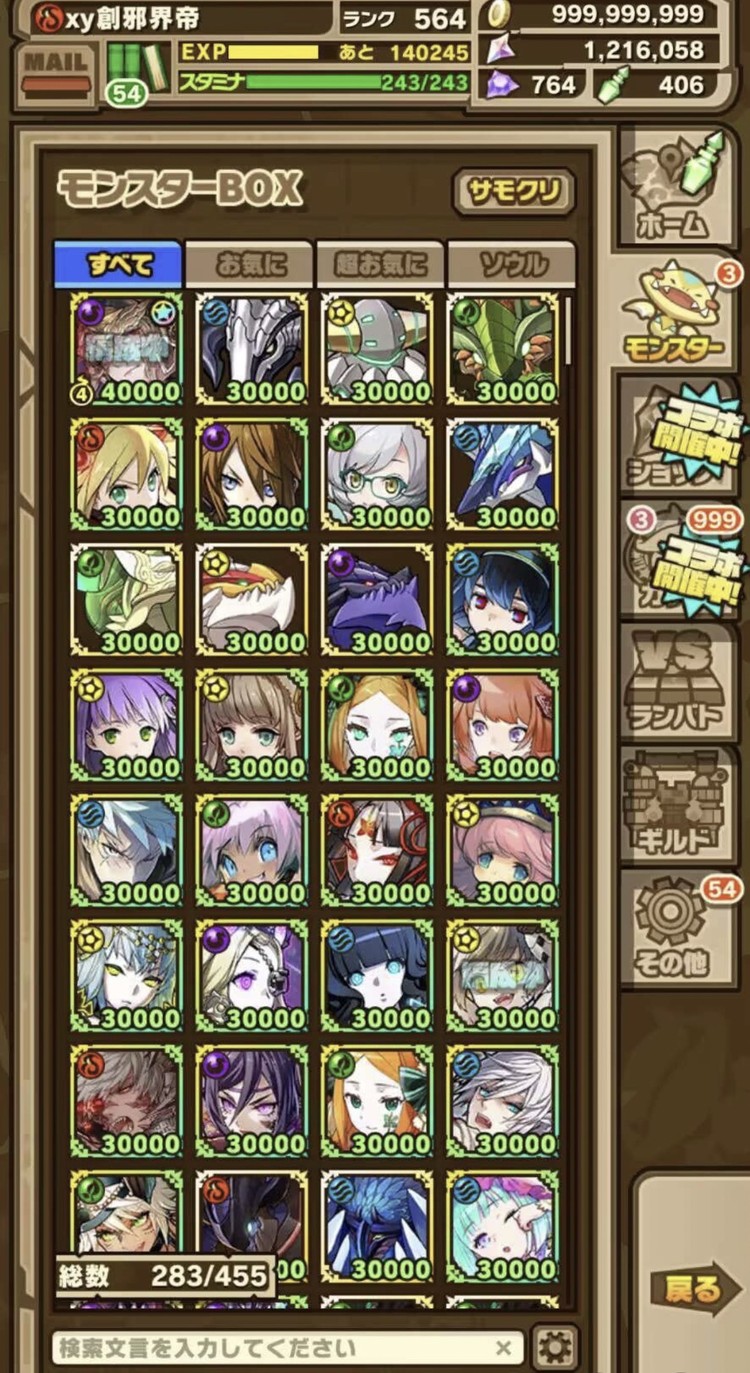Switch to the 超お気に tab
The height and width of the screenshot is (1373, 750).
380,265
